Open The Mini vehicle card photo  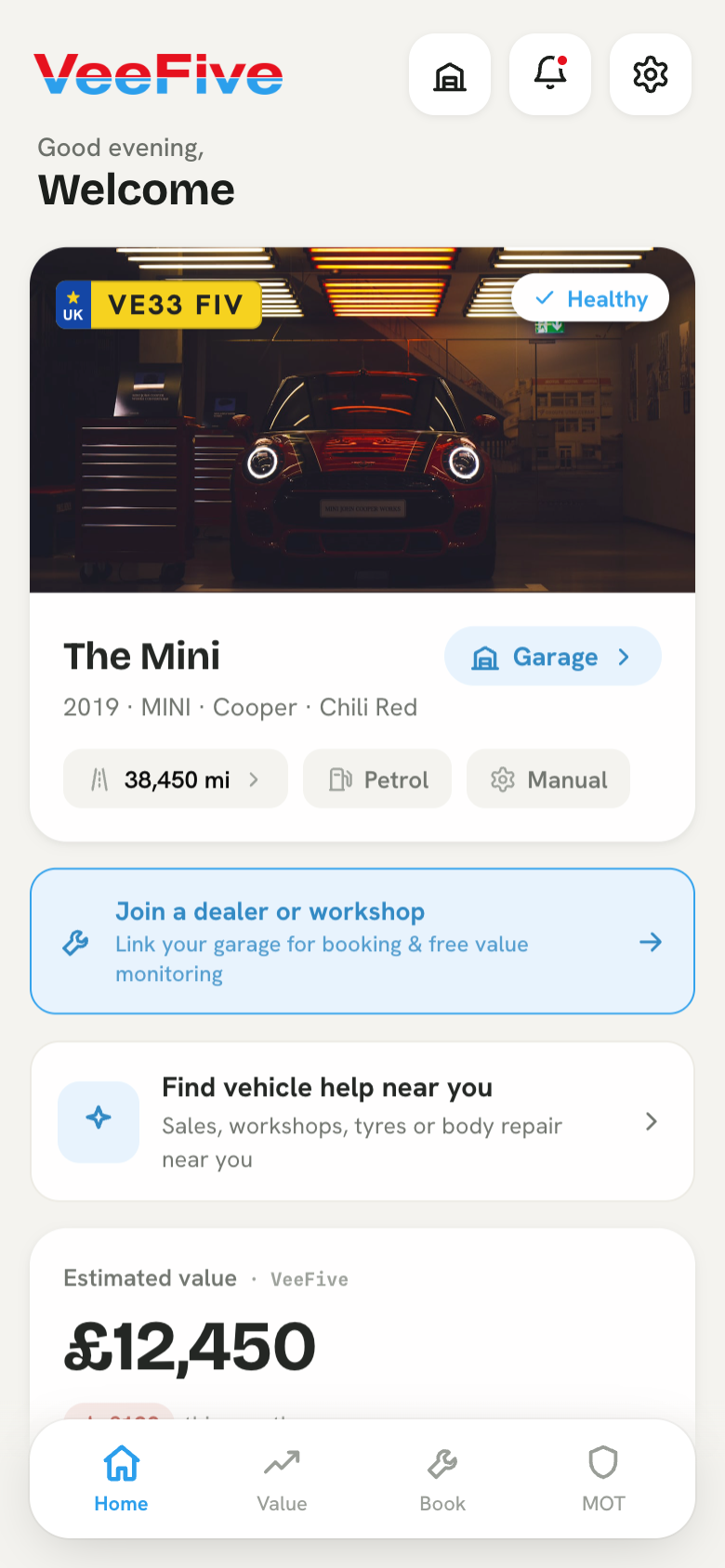tap(362, 420)
